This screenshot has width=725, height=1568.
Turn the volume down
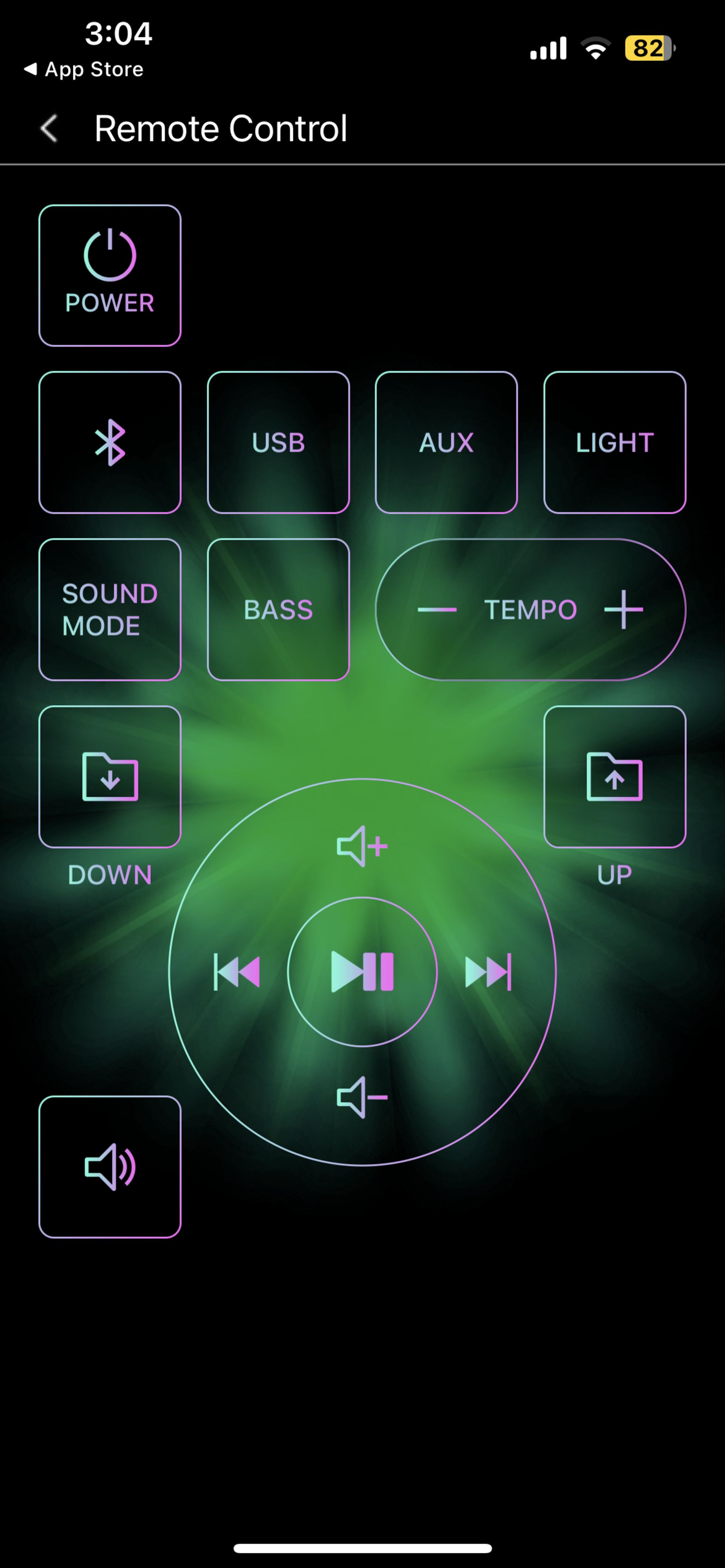coord(362,1097)
